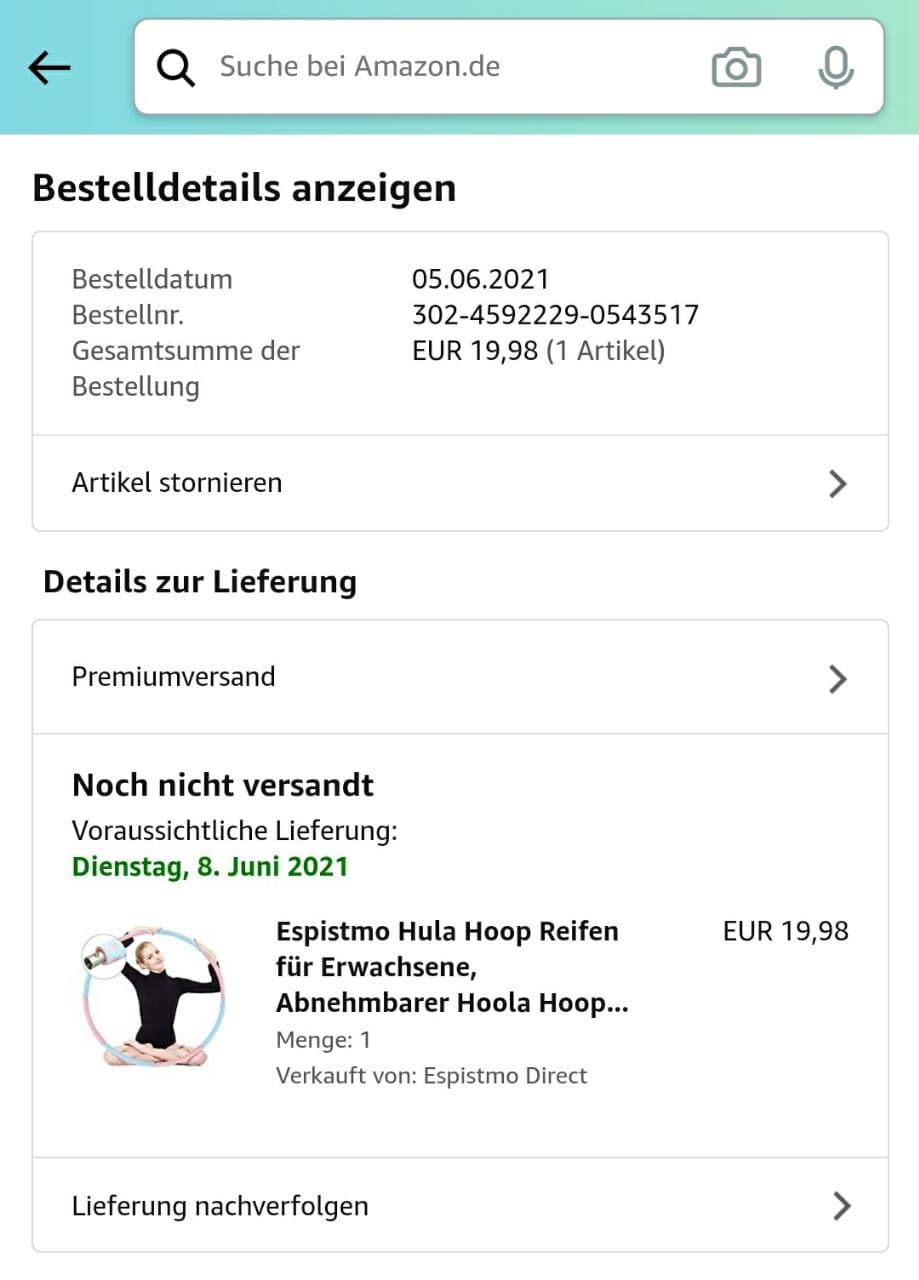Go back using the arrow icon
The height and width of the screenshot is (1280, 919).
[x=50, y=68]
